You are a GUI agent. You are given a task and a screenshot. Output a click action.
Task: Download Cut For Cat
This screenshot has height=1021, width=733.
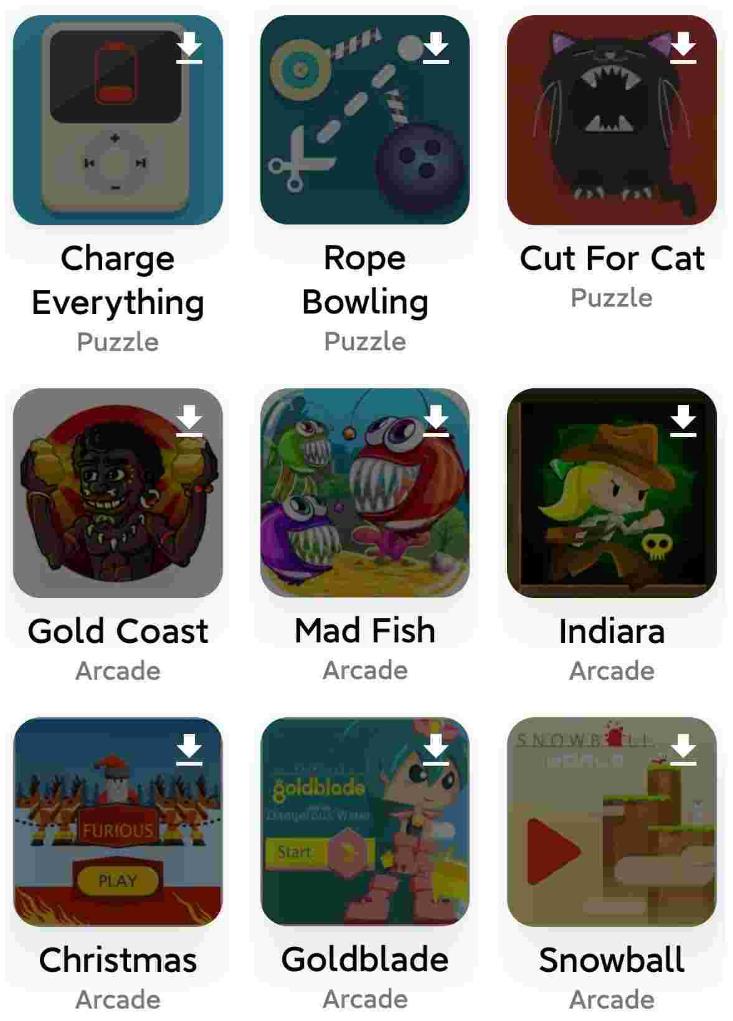pyautogui.click(x=683, y=48)
